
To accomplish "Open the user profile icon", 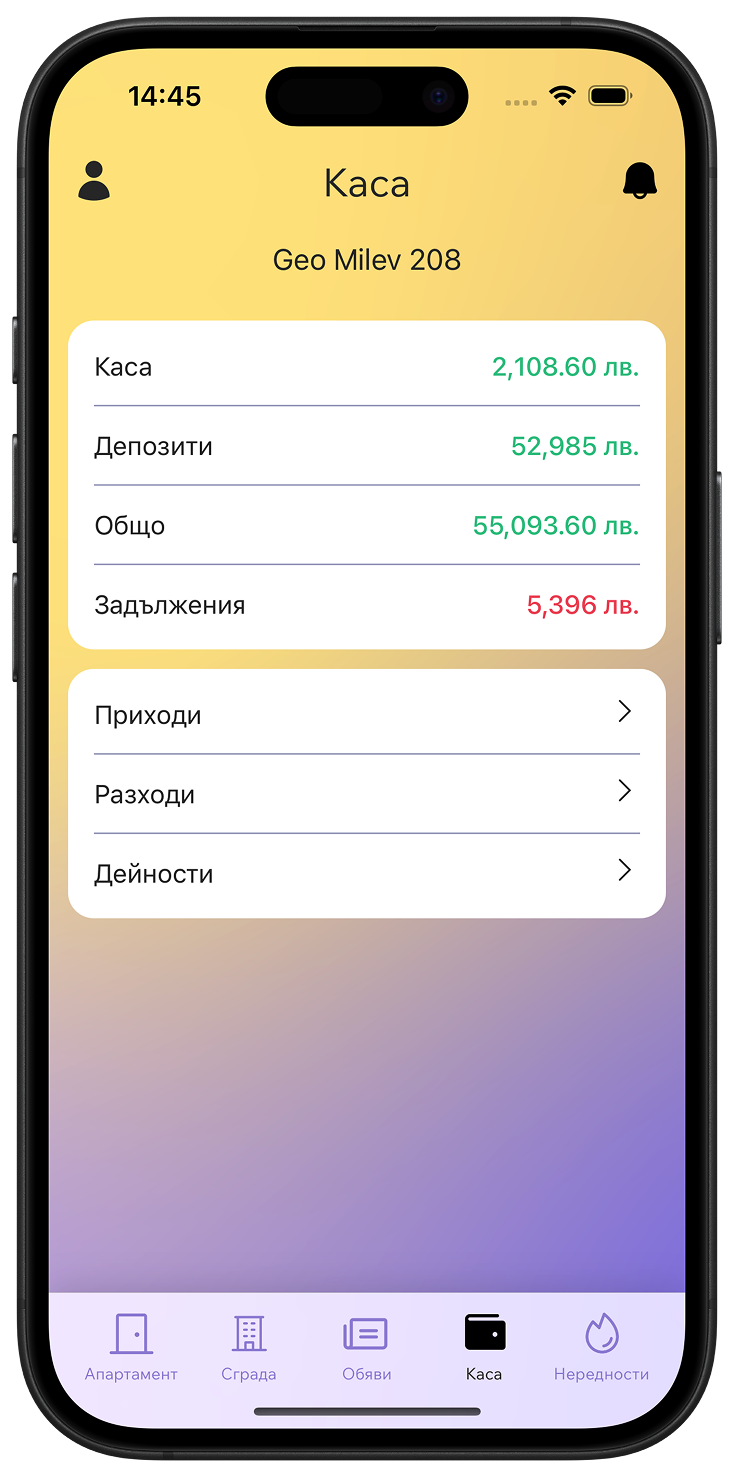I will pyautogui.click(x=94, y=181).
